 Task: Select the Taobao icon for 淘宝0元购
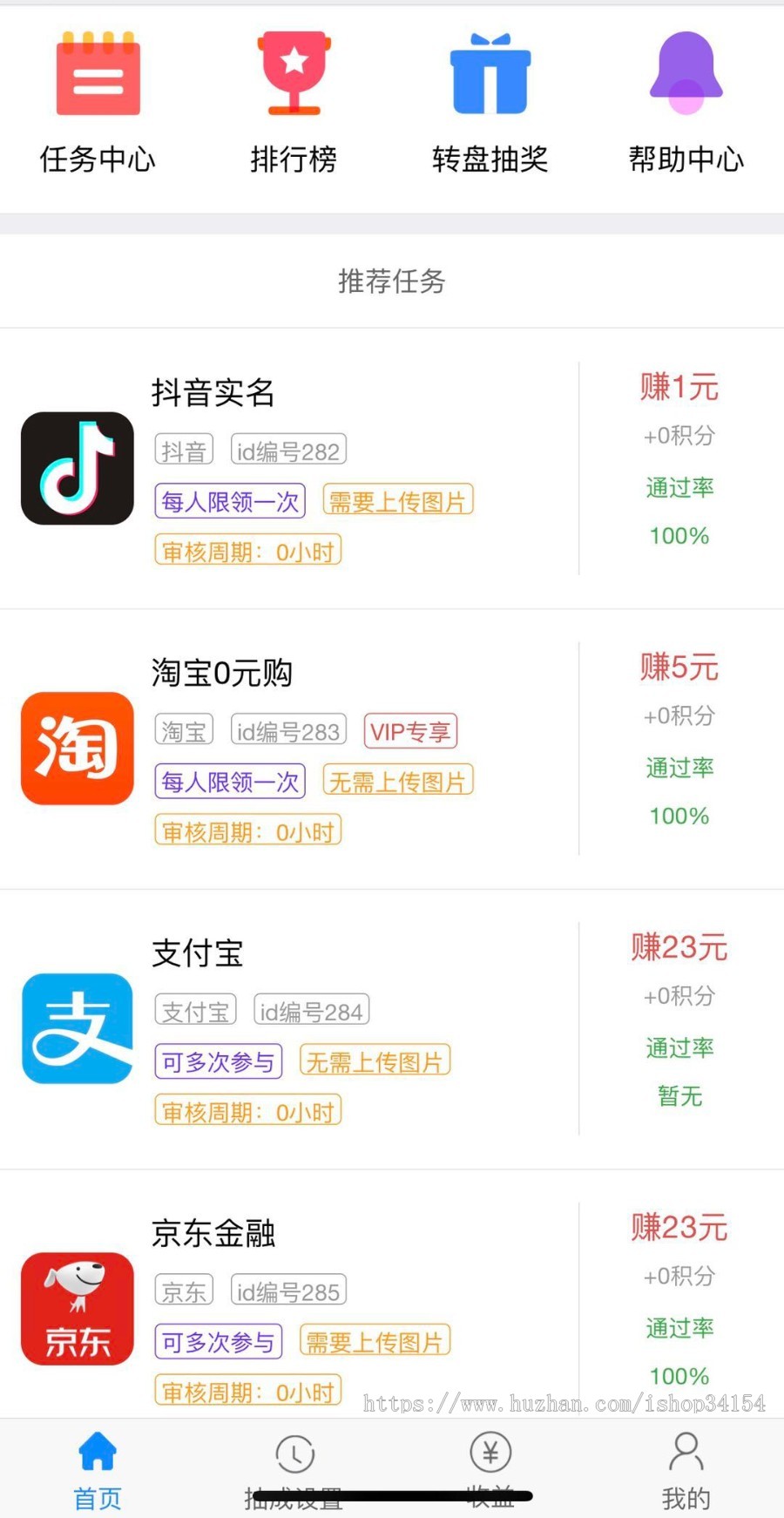[x=77, y=748]
